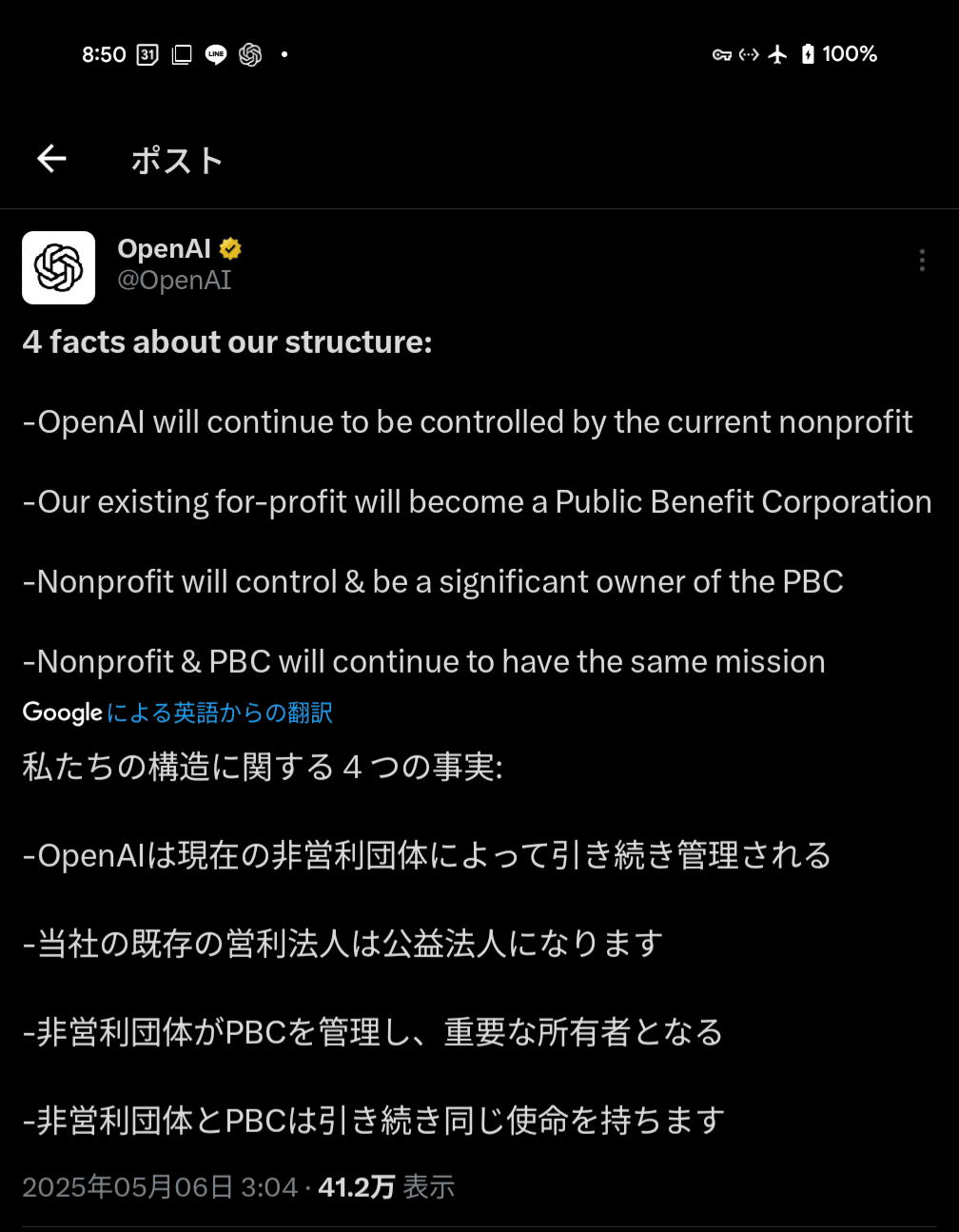Image resolution: width=959 pixels, height=1232 pixels.
Task: Click the VPN key icon in the status bar
Action: coord(720,54)
